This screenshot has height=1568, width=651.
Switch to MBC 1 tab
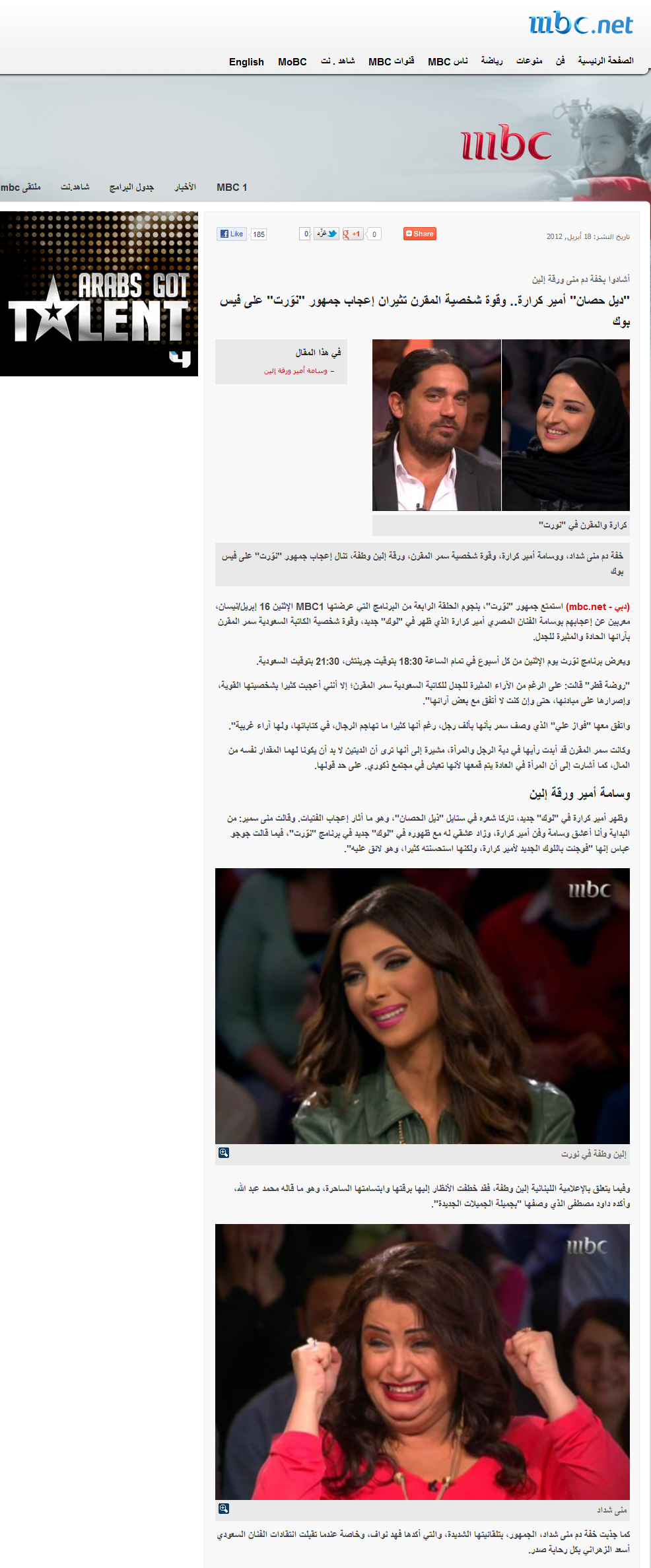[x=232, y=187]
